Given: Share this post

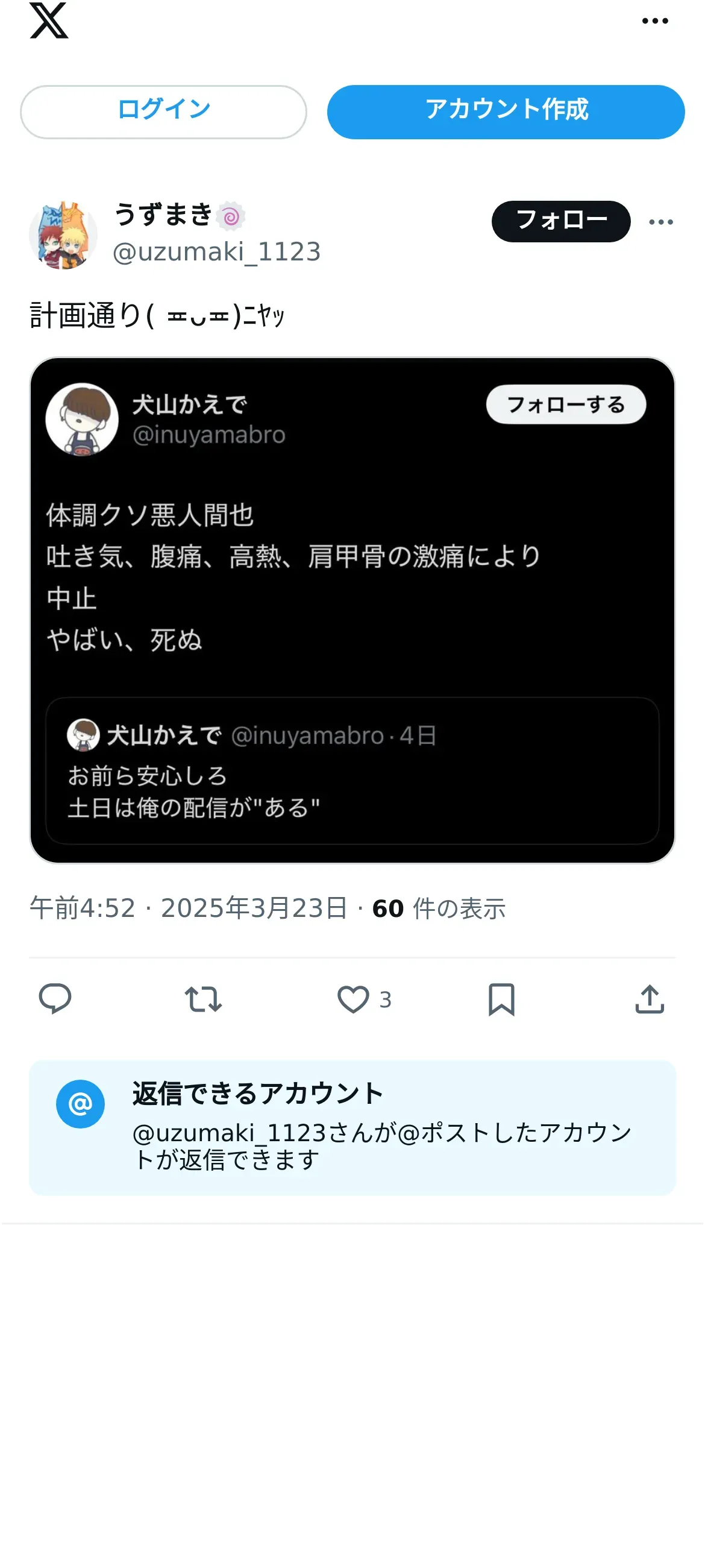Looking at the screenshot, I should pyautogui.click(x=649, y=999).
